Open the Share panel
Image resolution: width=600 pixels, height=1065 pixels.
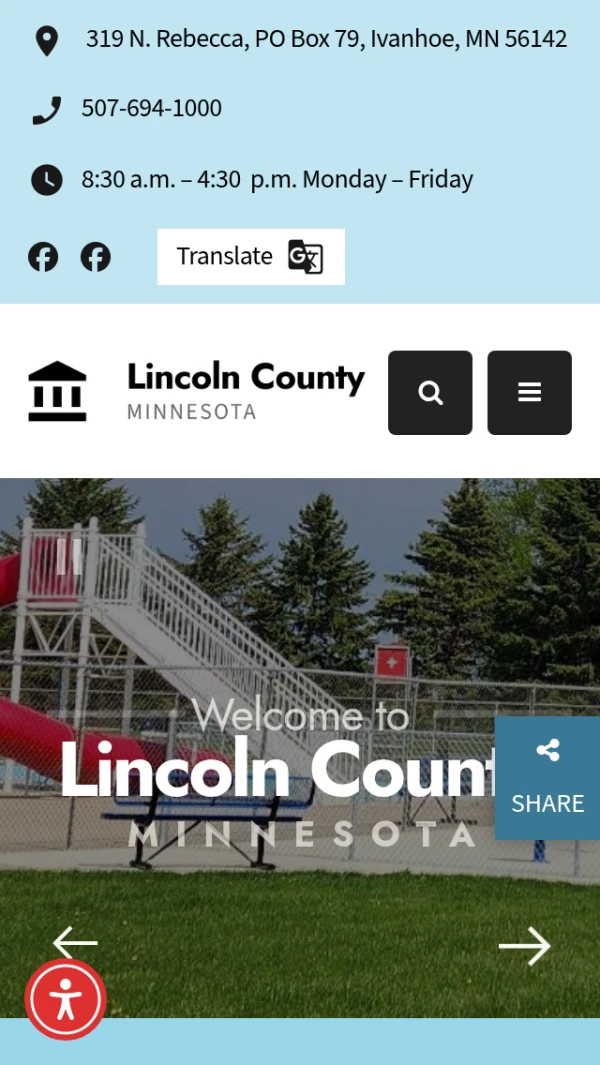547,778
